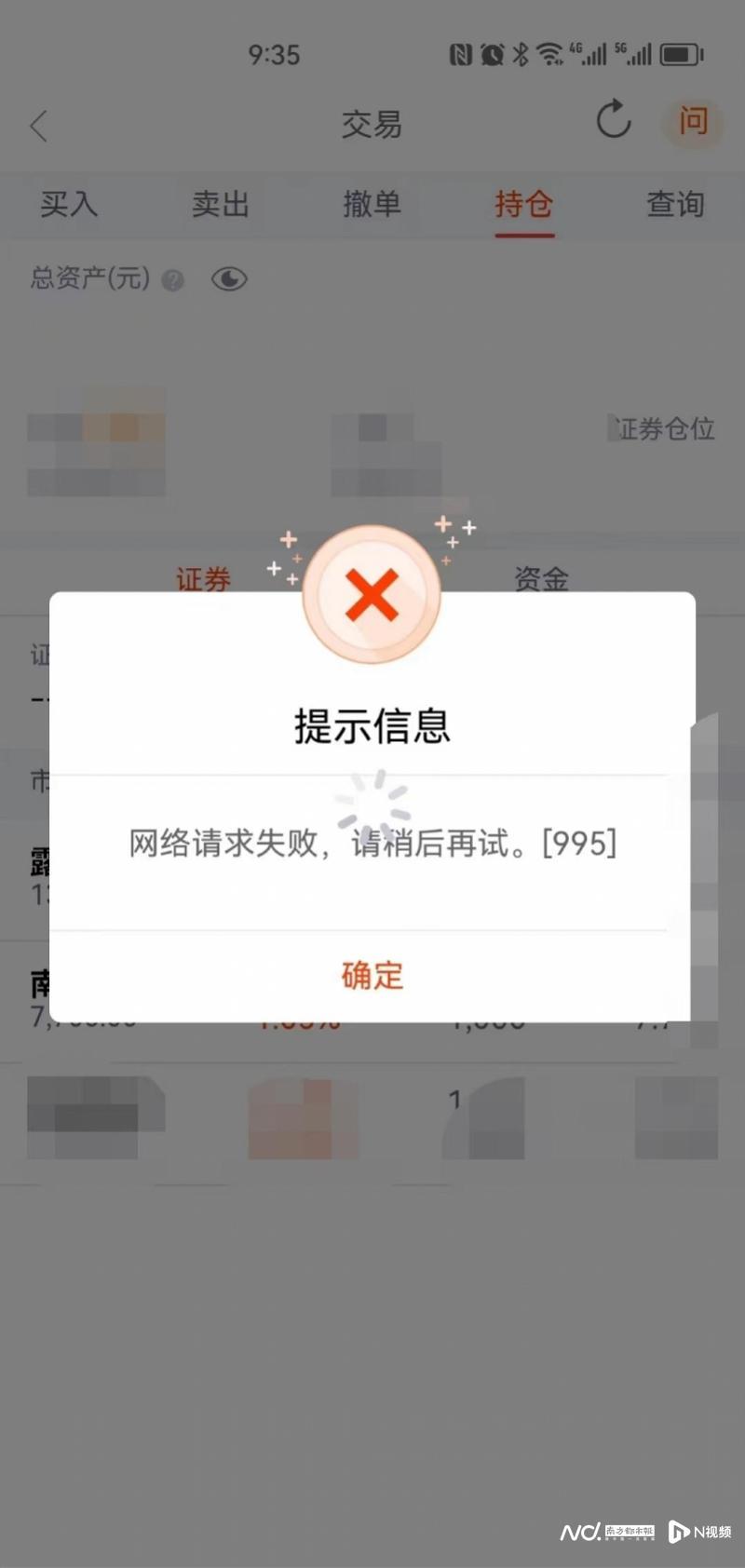Open the 总资产 question mark help

(173, 279)
